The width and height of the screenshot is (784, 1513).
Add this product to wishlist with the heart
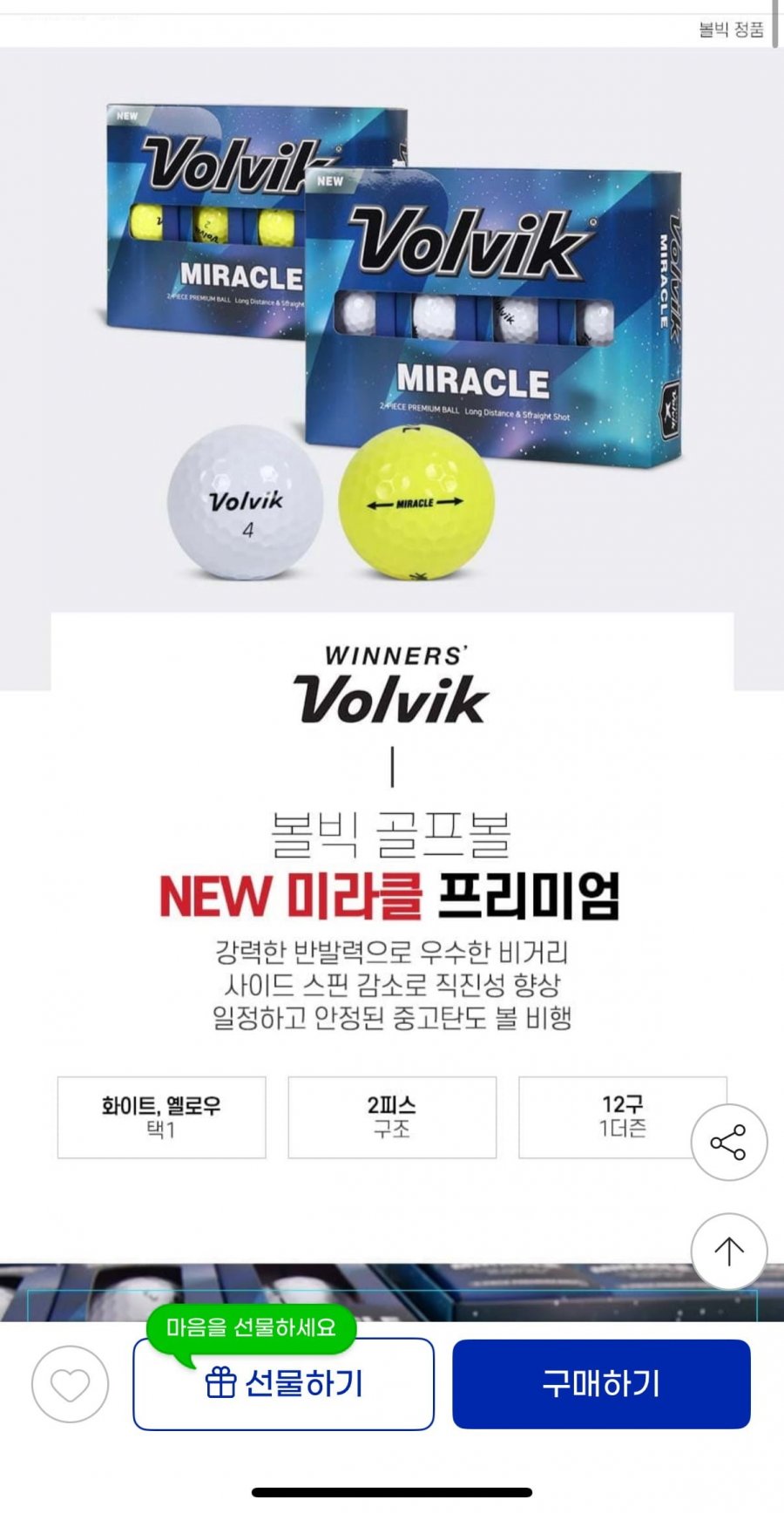click(70, 1384)
